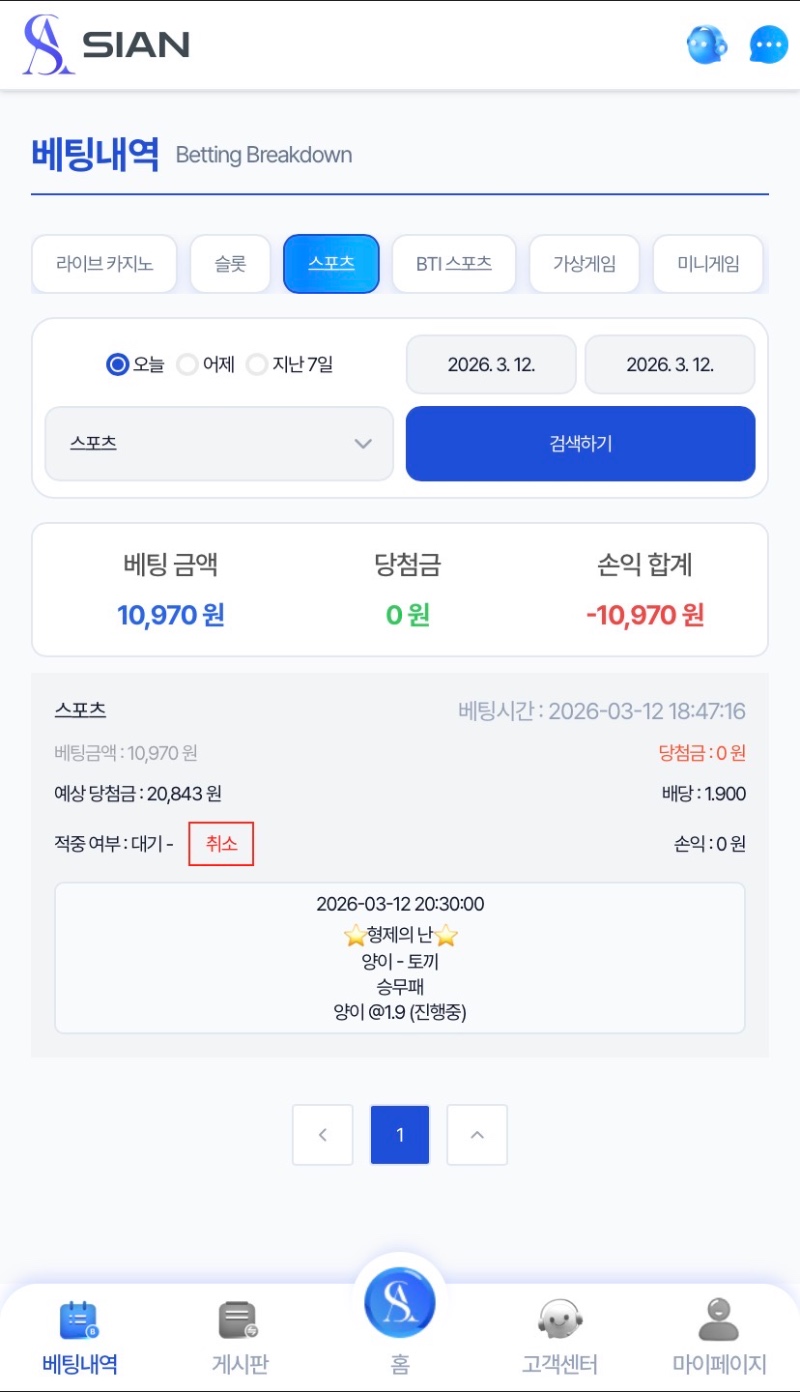Switch to the 슬롯 tab

pyautogui.click(x=230, y=264)
